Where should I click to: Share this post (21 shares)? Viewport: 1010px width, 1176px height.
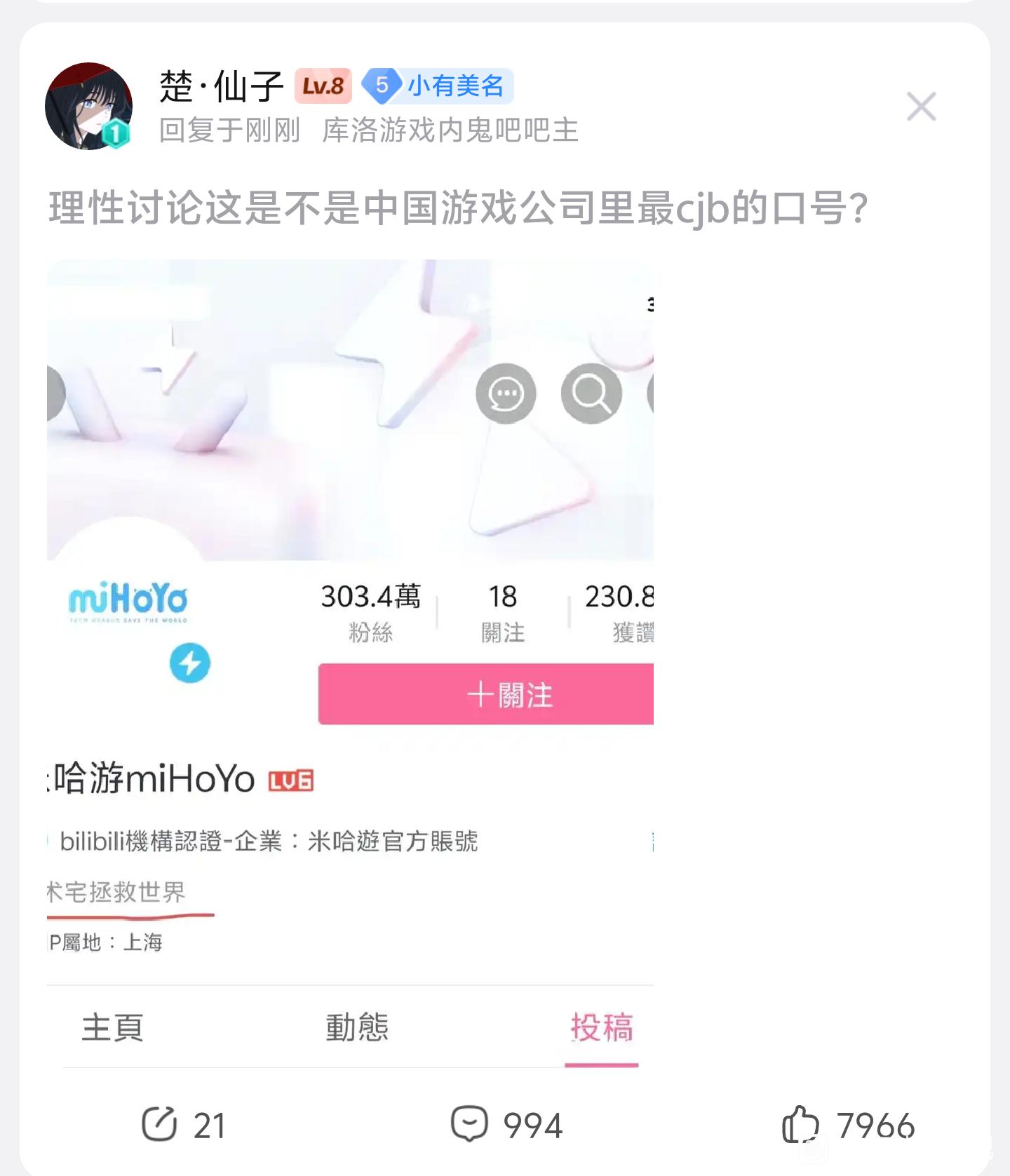point(183,1125)
